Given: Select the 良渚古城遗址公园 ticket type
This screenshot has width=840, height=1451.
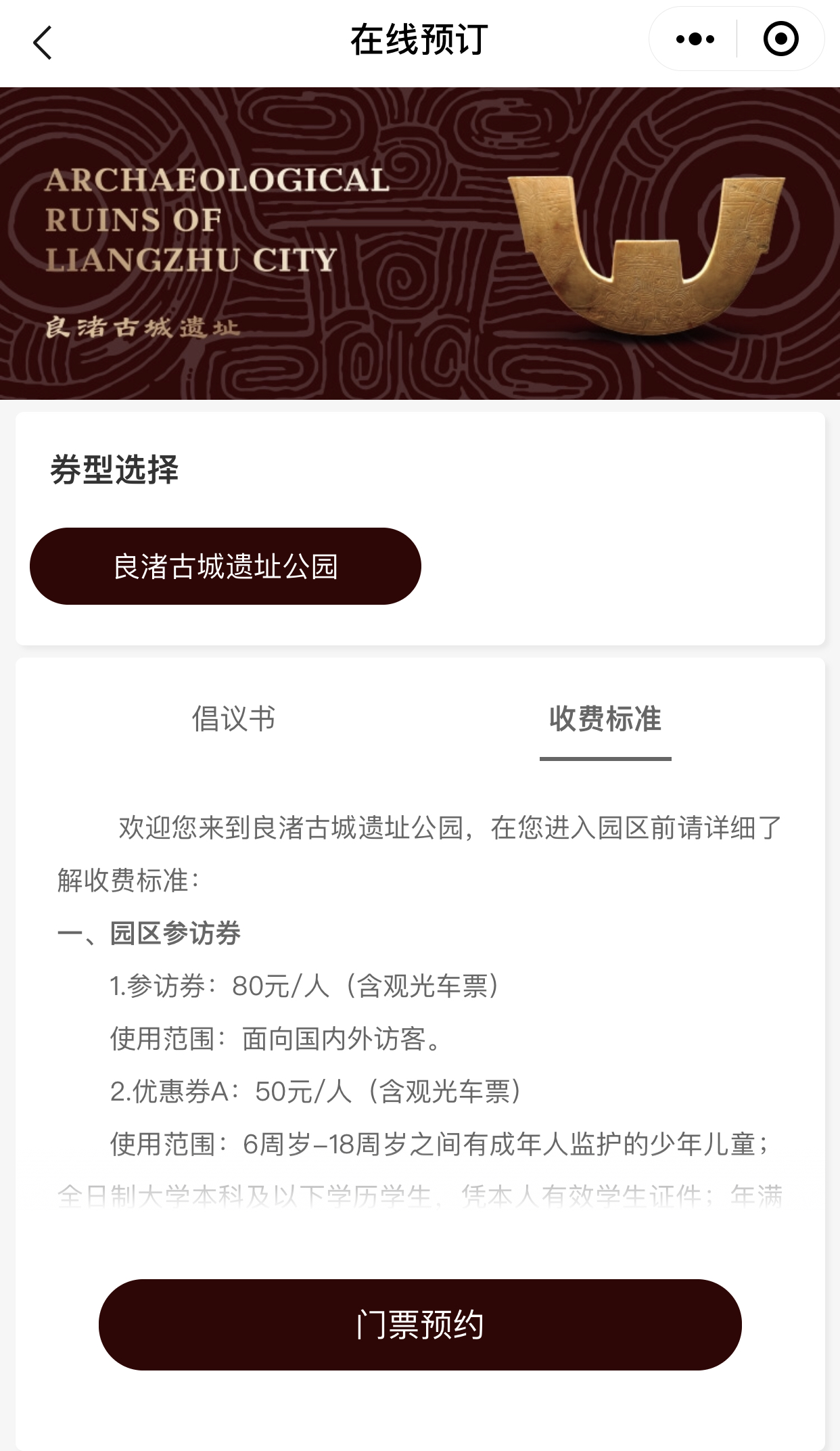Looking at the screenshot, I should (x=225, y=566).
